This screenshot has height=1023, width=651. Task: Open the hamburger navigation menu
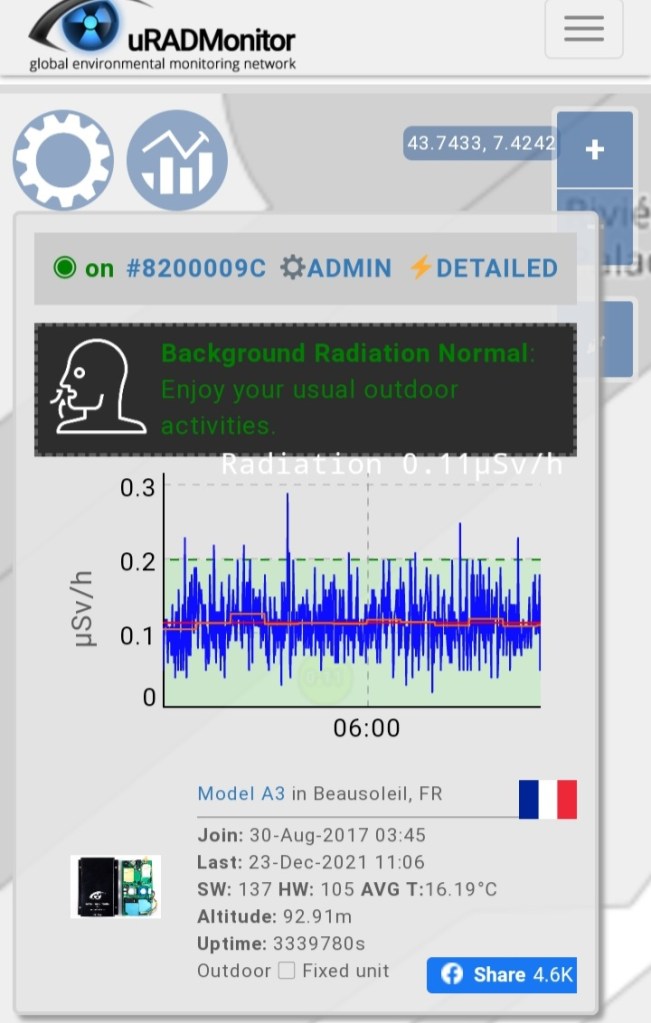pyautogui.click(x=583, y=29)
